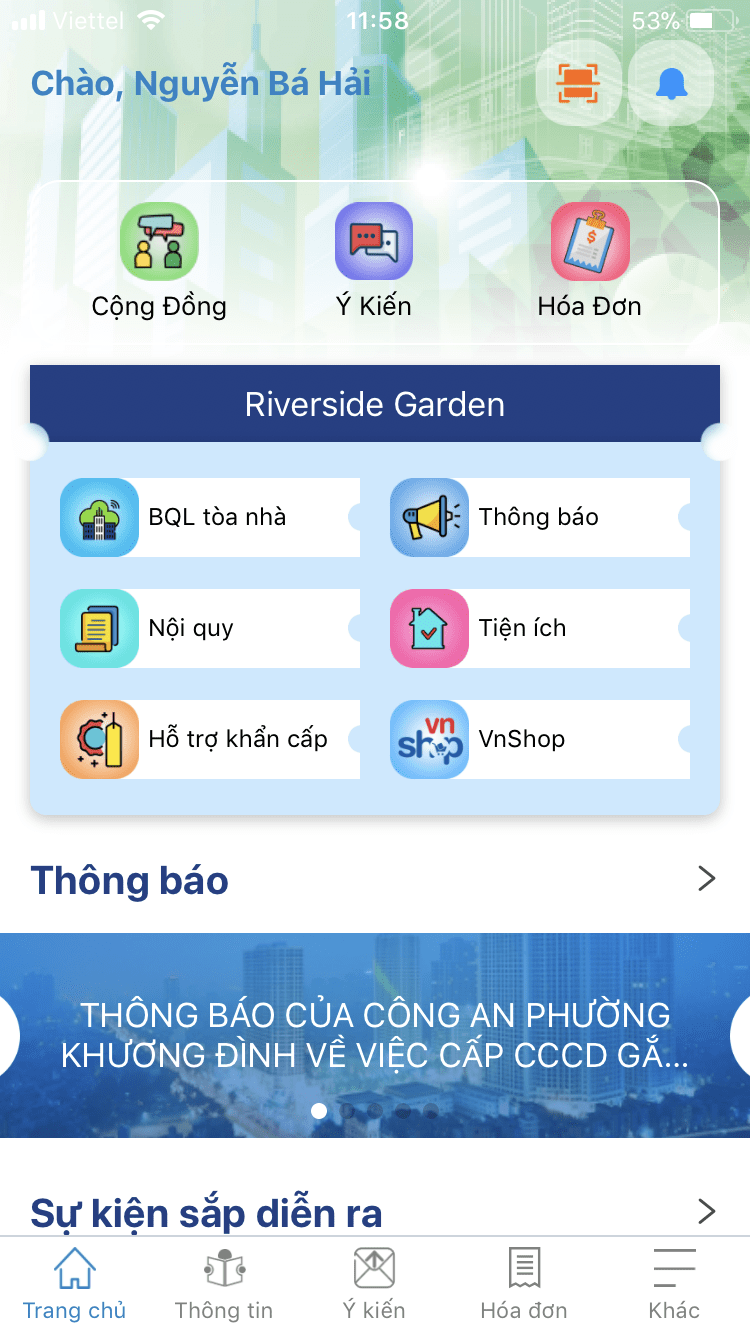Screen dimensions: 750x1334
Task: Open the Ý Kiến shortcut with chat icon
Action: tap(374, 262)
